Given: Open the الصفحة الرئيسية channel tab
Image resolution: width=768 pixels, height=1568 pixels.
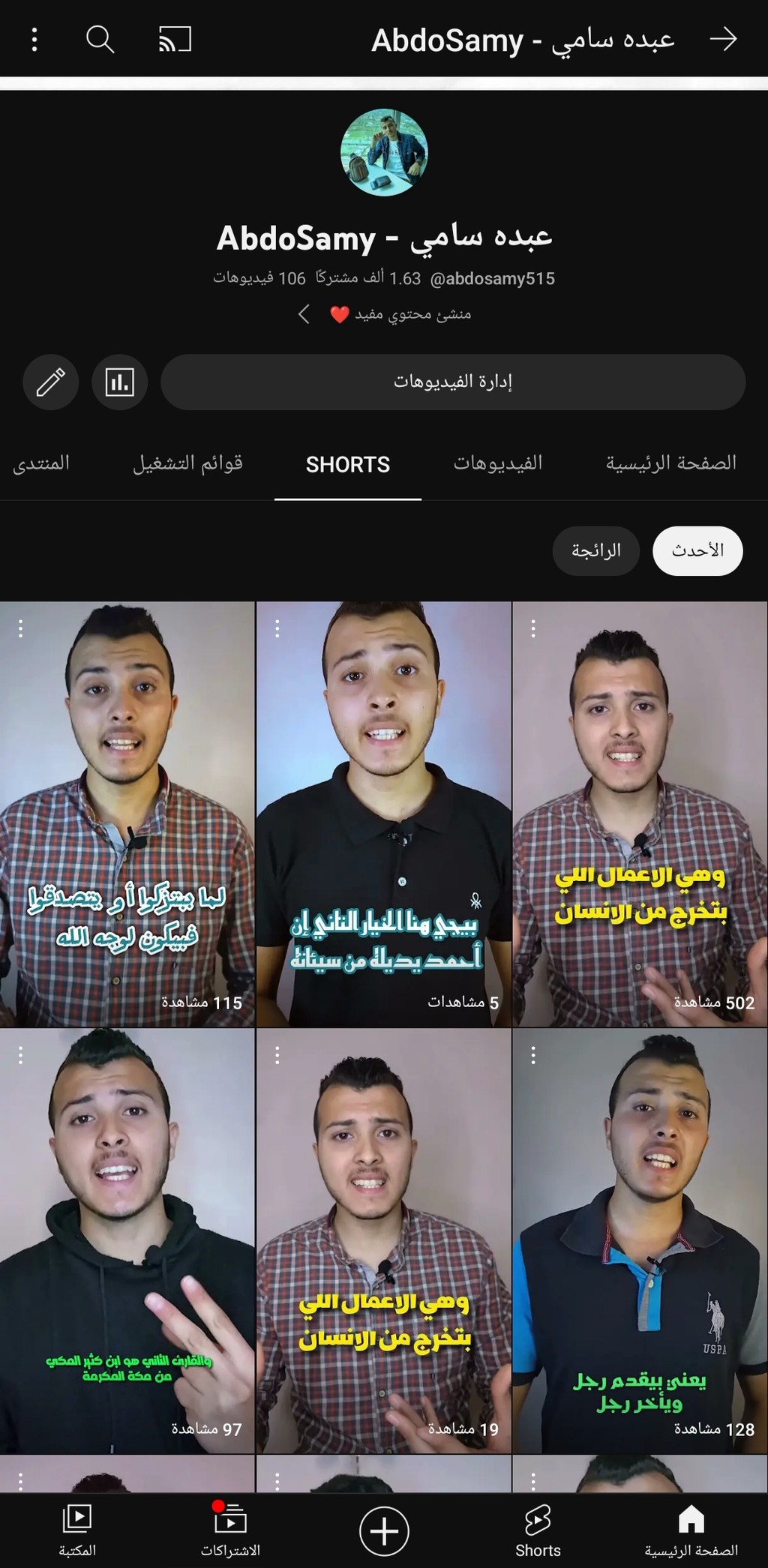Looking at the screenshot, I should click(671, 463).
